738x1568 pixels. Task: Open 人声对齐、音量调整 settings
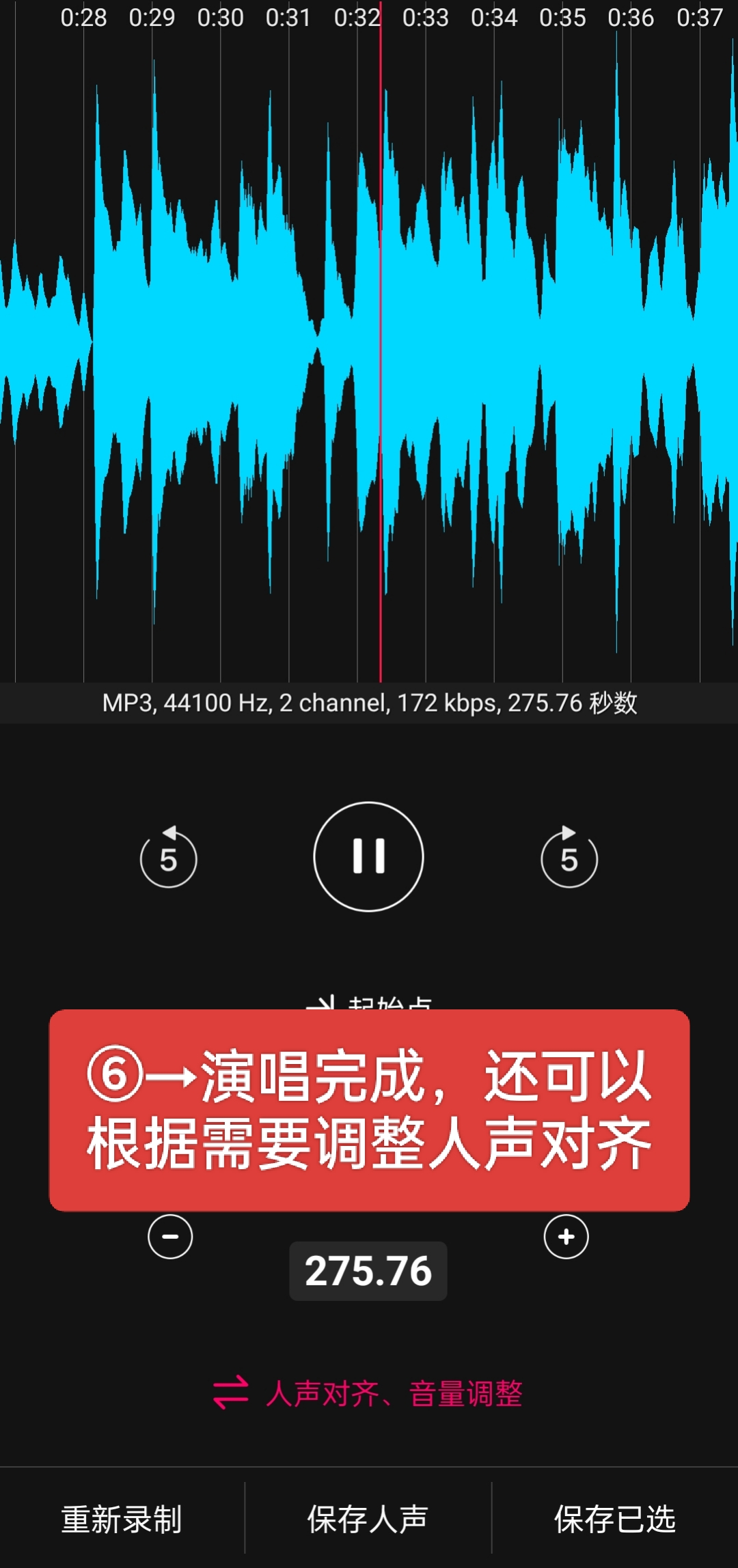pyautogui.click(x=368, y=1394)
